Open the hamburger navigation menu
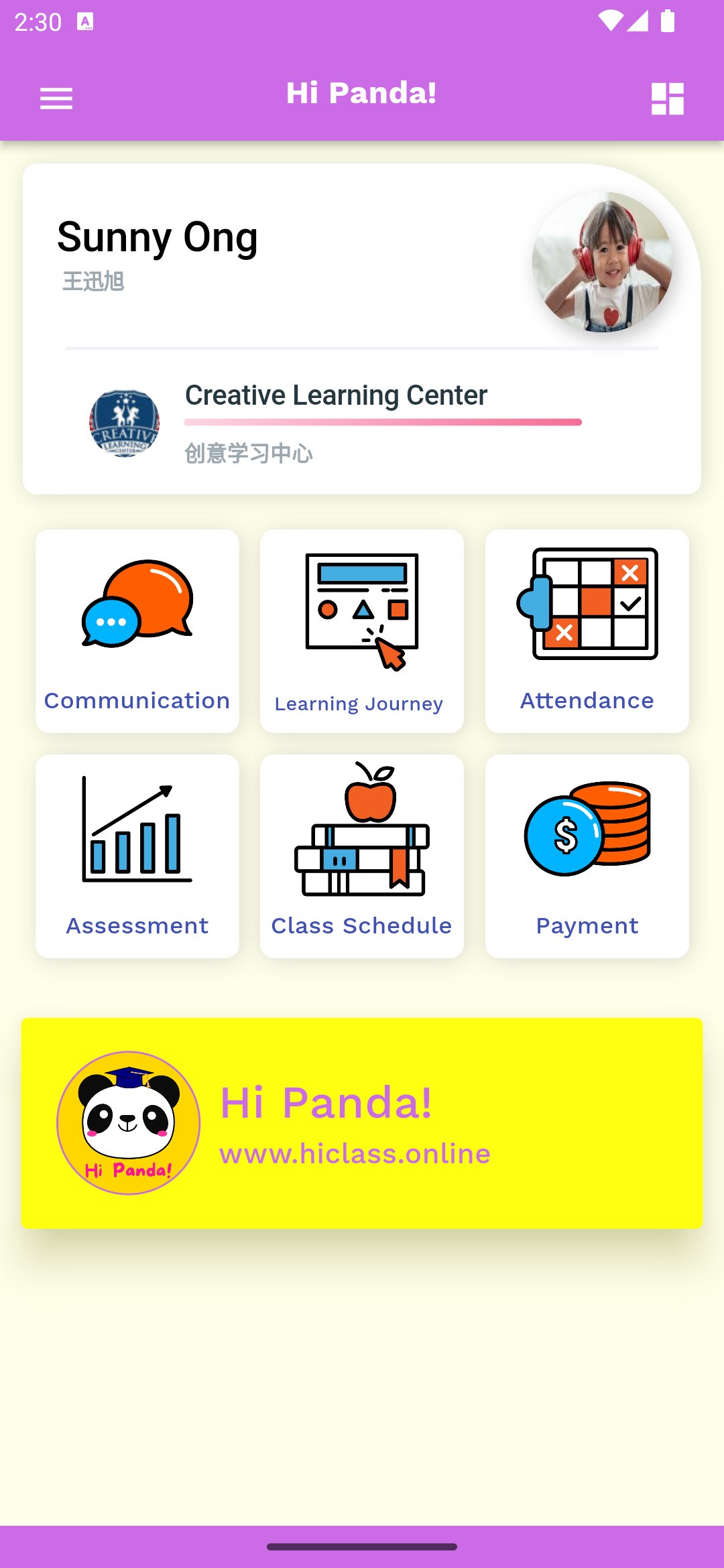 point(56,99)
